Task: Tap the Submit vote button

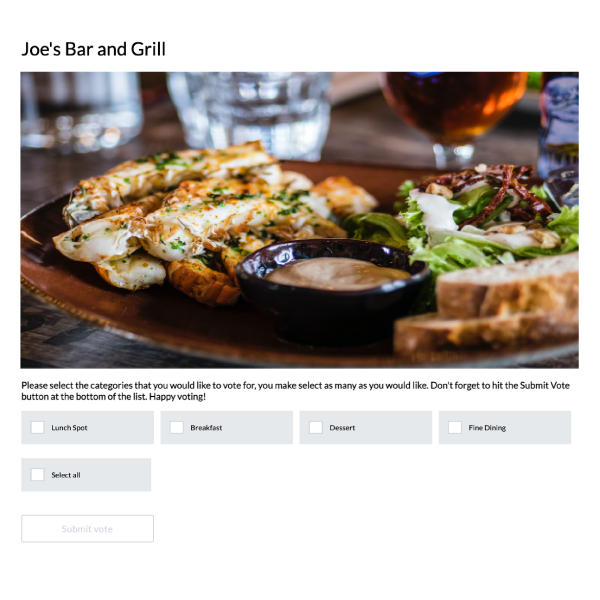Action: coord(87,529)
